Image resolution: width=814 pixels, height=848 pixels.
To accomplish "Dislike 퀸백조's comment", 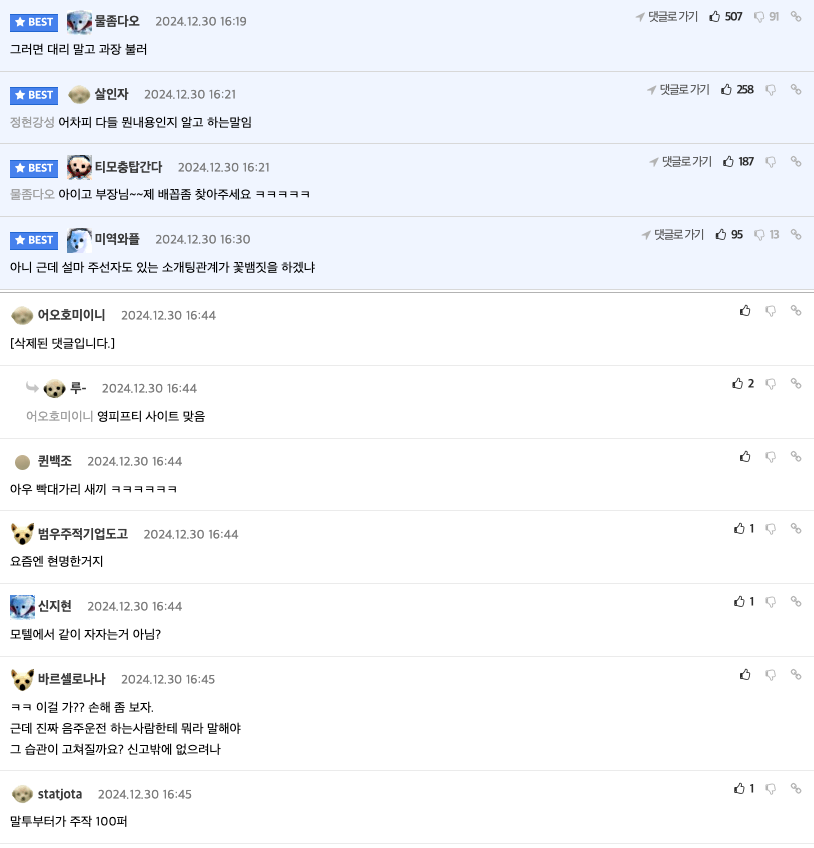I will click(771, 457).
